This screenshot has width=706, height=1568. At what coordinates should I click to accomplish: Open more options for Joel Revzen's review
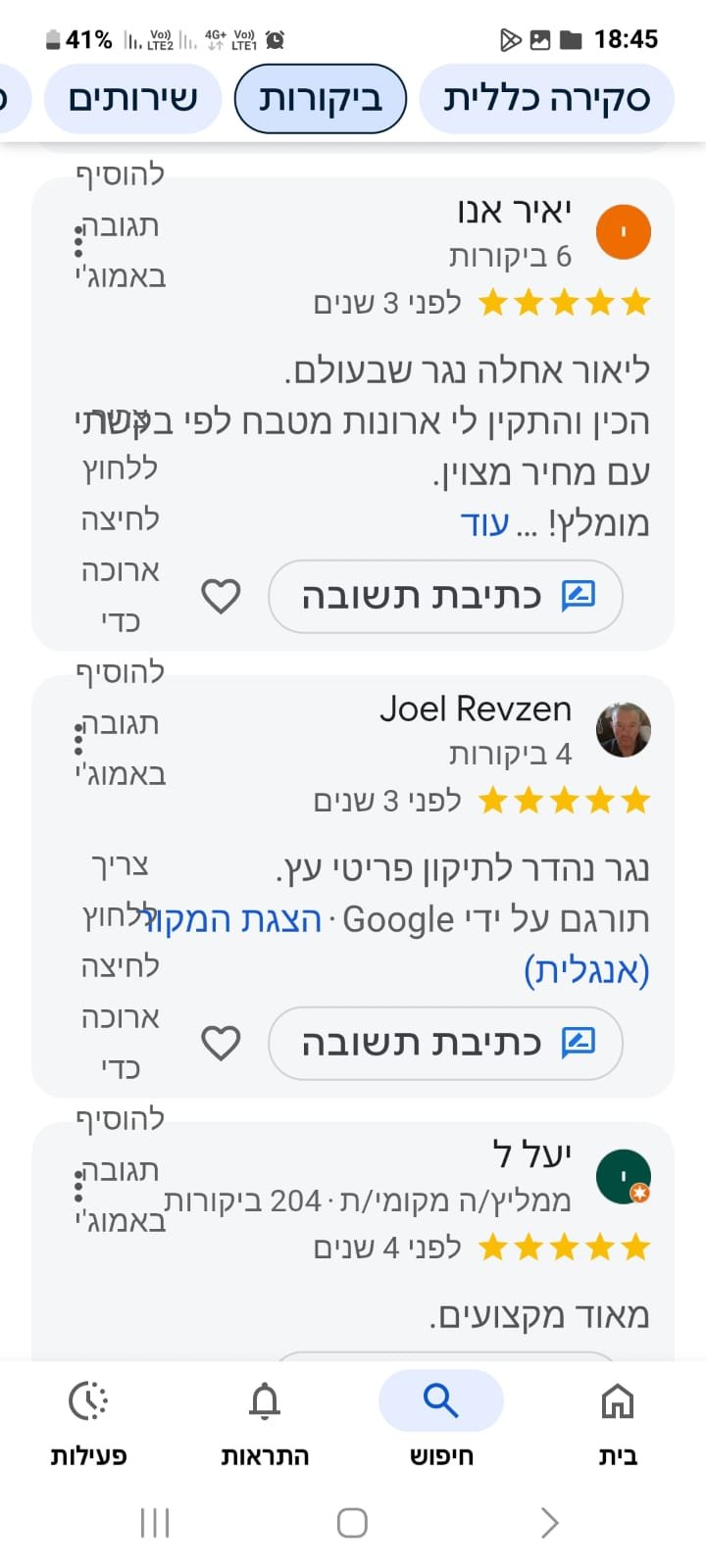(78, 739)
